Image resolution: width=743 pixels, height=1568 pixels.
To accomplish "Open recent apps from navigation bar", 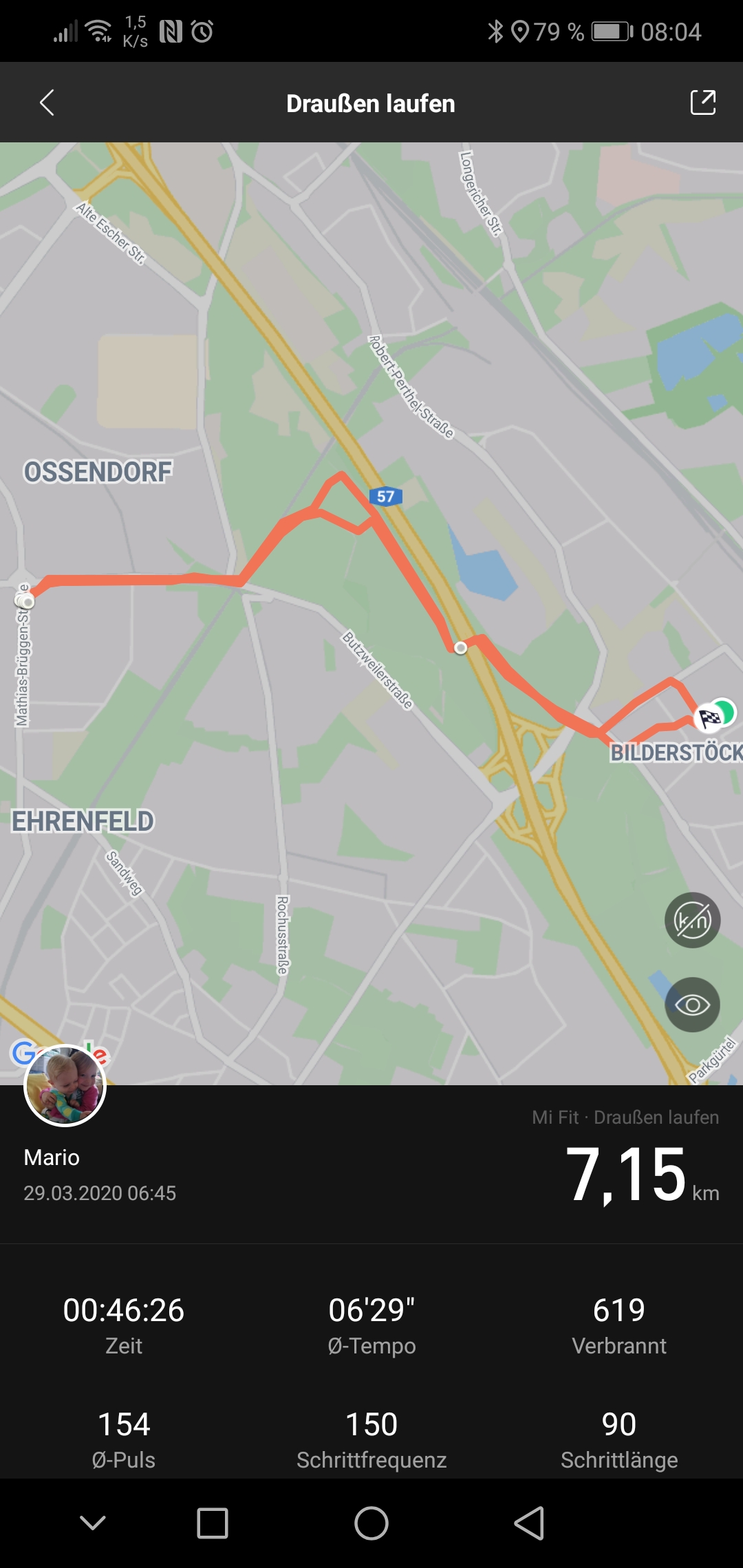I will [213, 1523].
